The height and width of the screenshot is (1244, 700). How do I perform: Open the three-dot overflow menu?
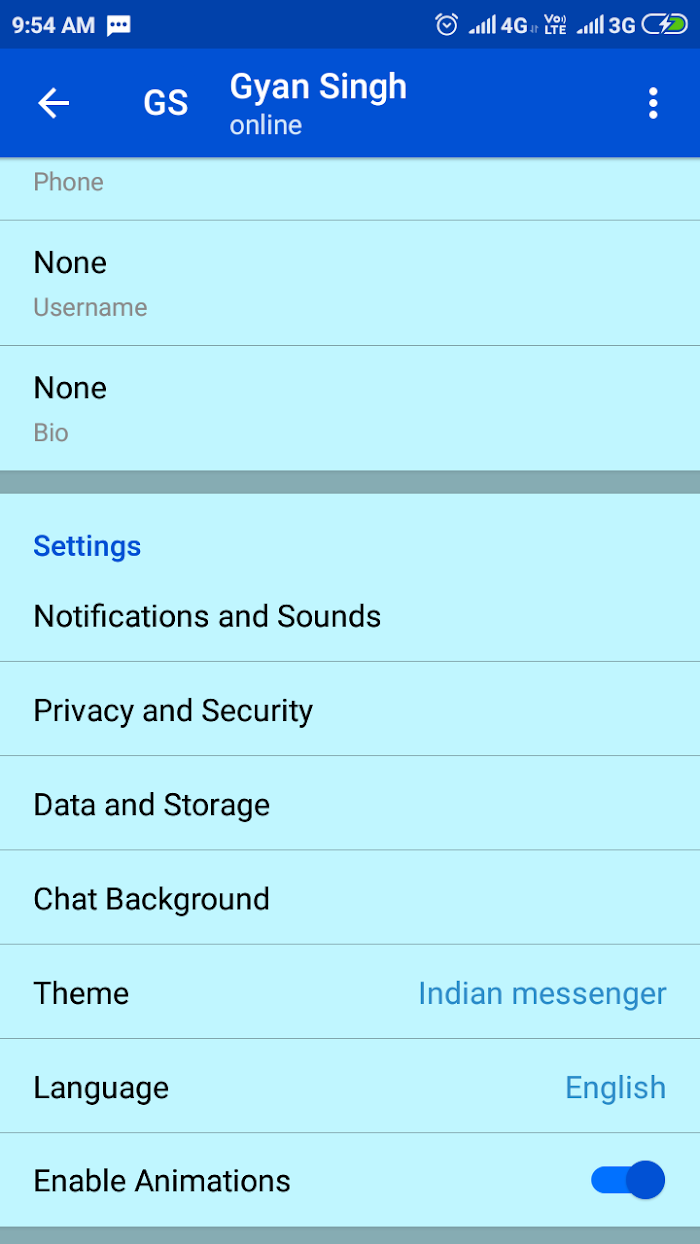coord(653,103)
